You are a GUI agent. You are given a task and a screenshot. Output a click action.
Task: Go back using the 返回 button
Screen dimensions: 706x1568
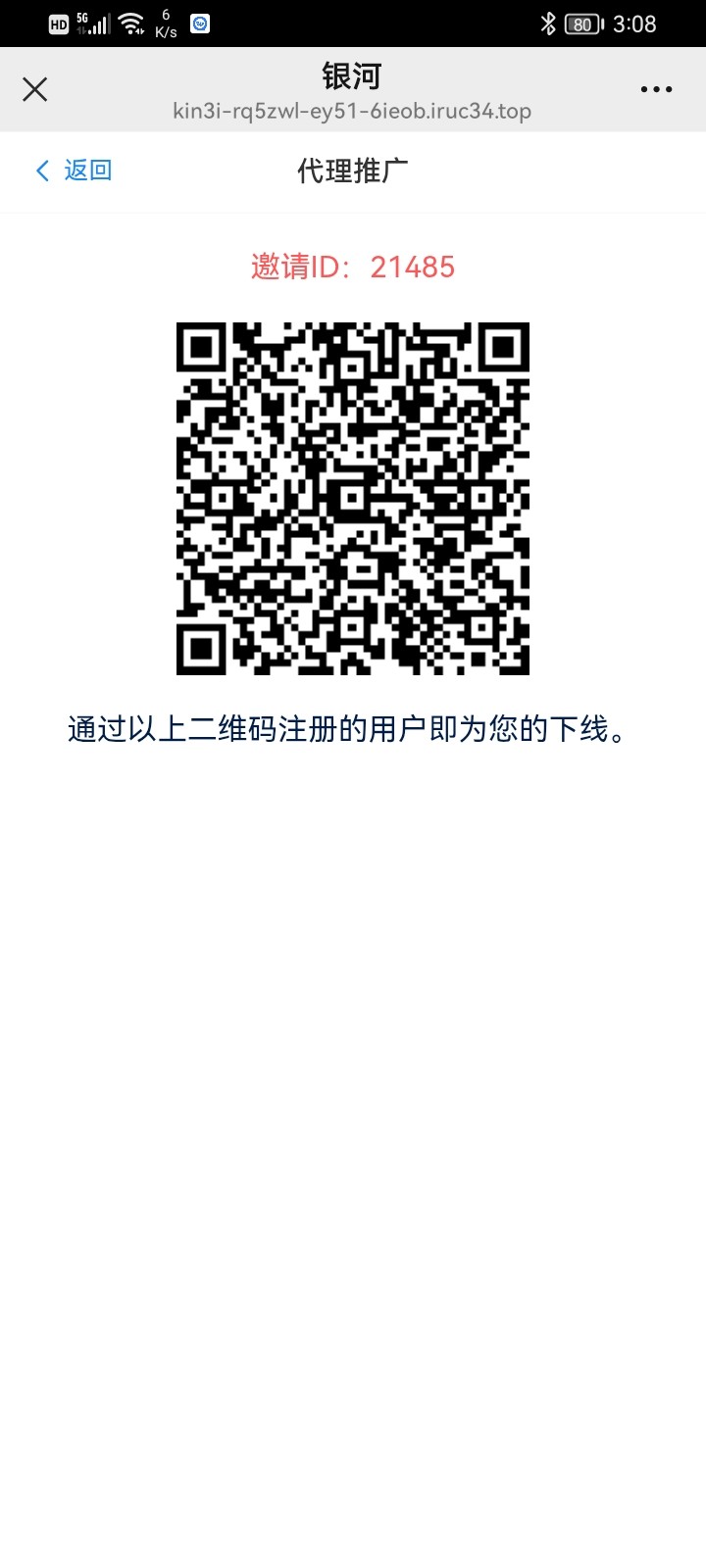[x=75, y=171]
